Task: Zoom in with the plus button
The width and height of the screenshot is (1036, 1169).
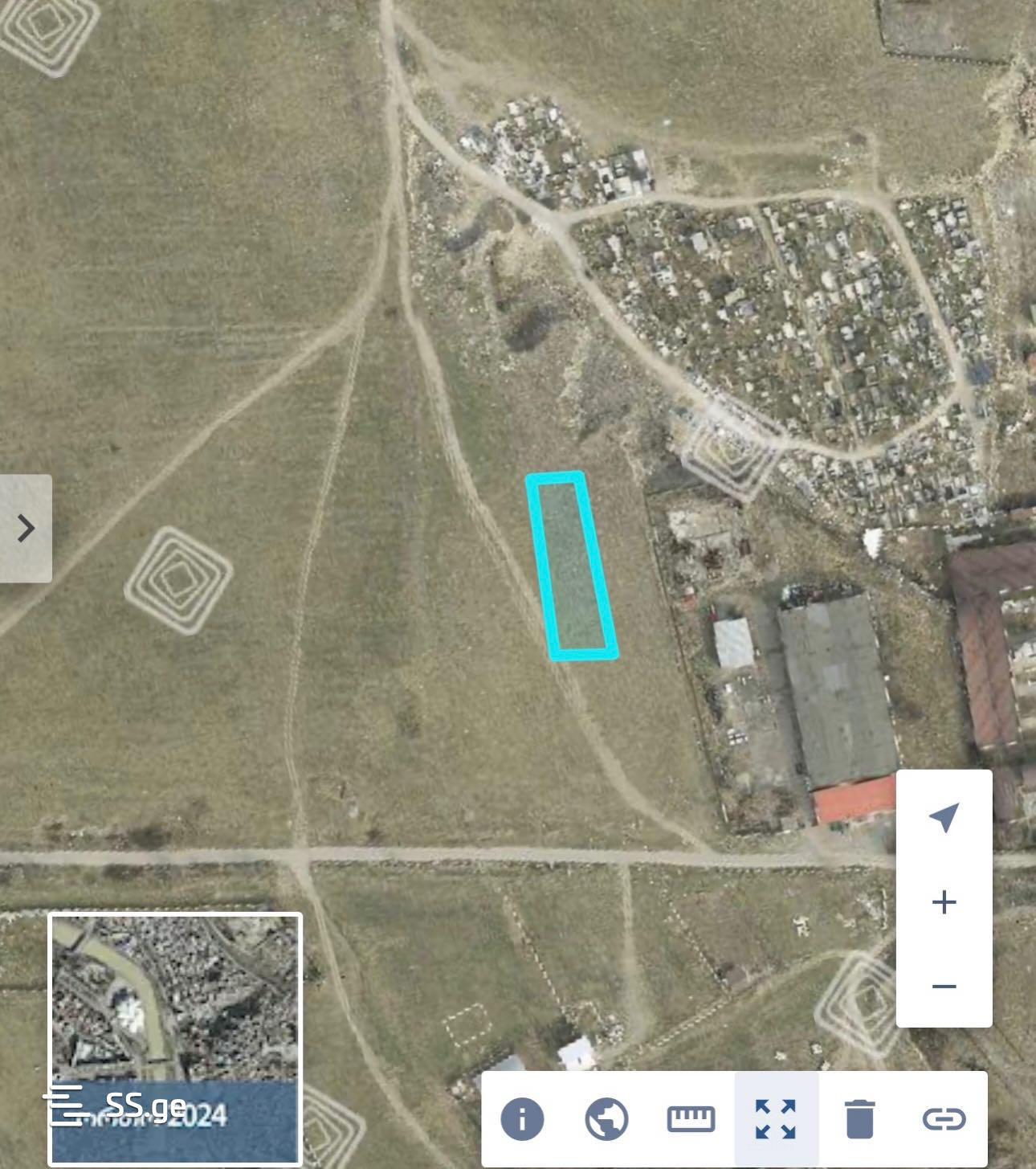Action: (x=944, y=902)
